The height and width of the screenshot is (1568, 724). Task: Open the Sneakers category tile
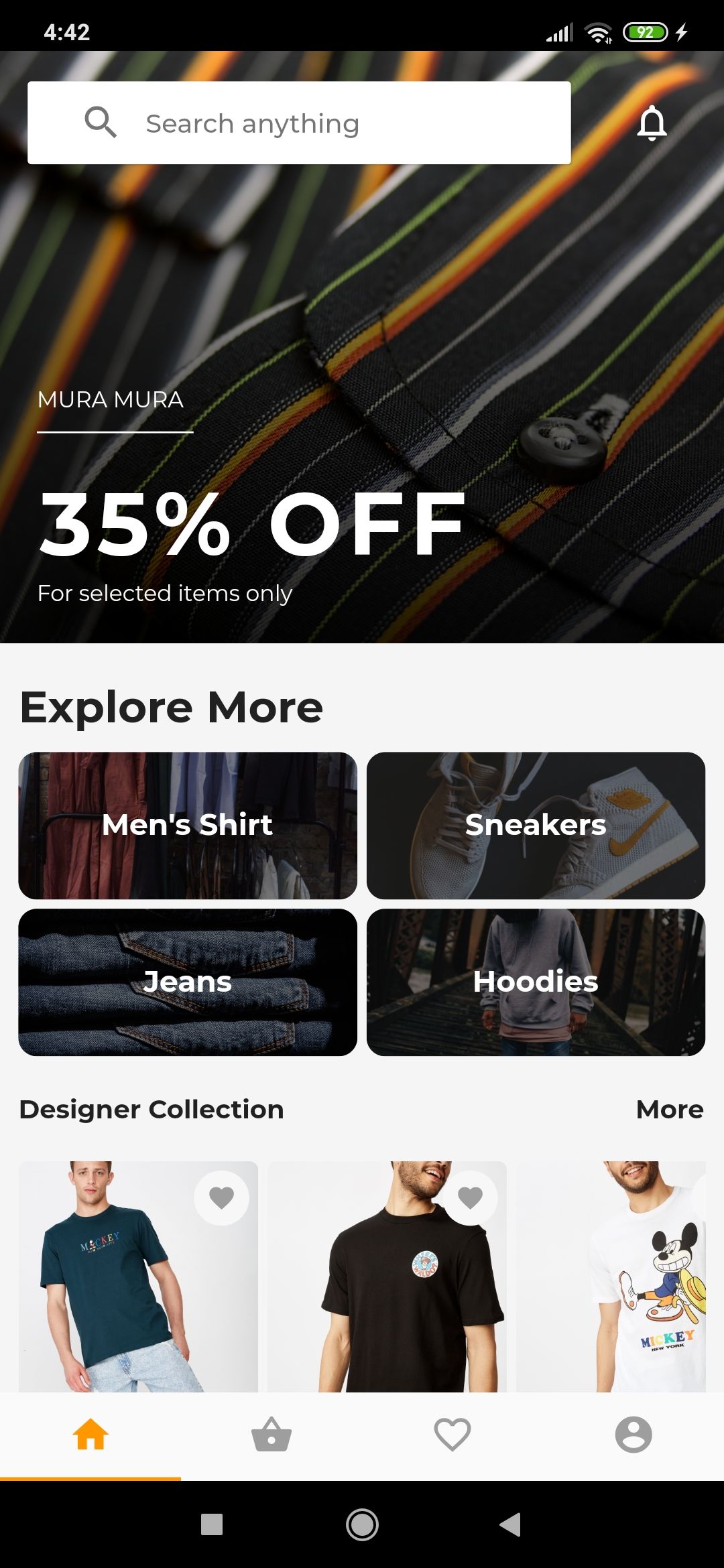coord(536,825)
